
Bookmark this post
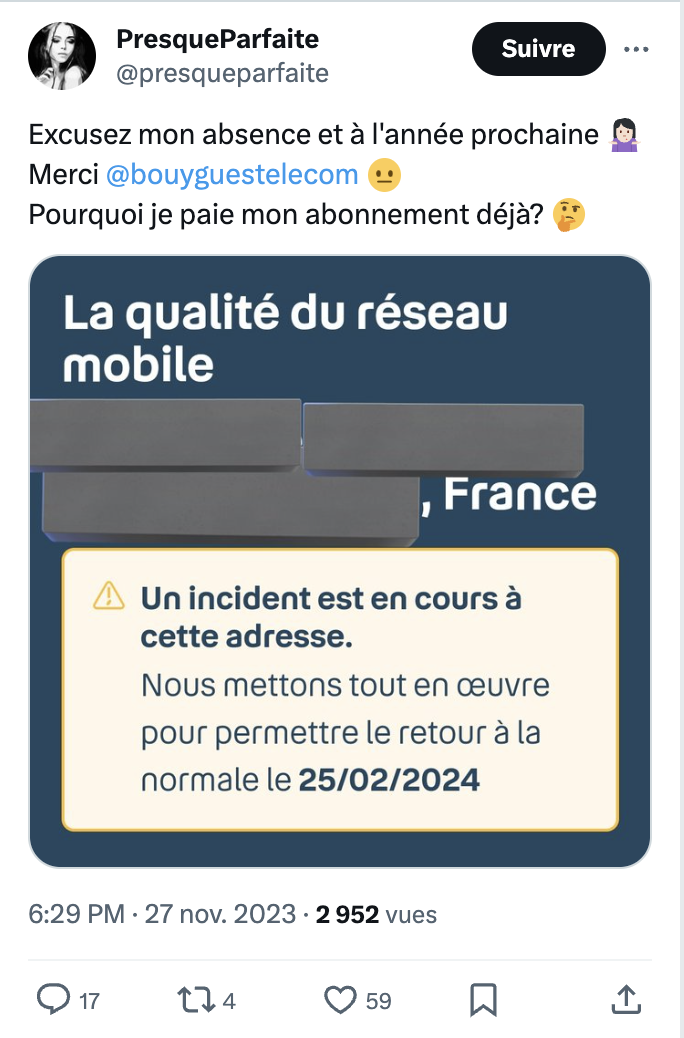tap(484, 999)
